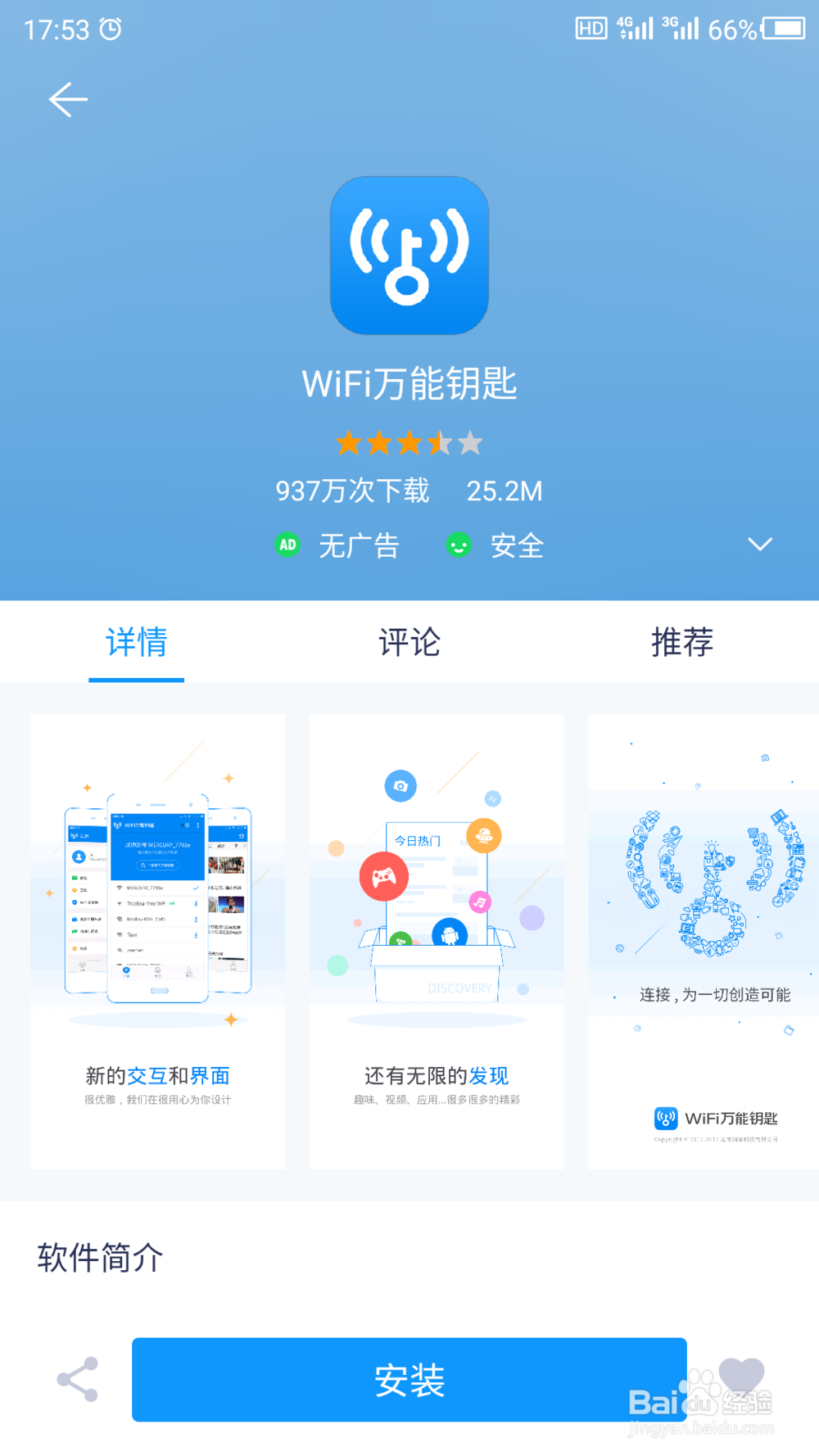The height and width of the screenshot is (1456, 819).
Task: Open the 推荐 recommendations tab
Action: pos(682,644)
